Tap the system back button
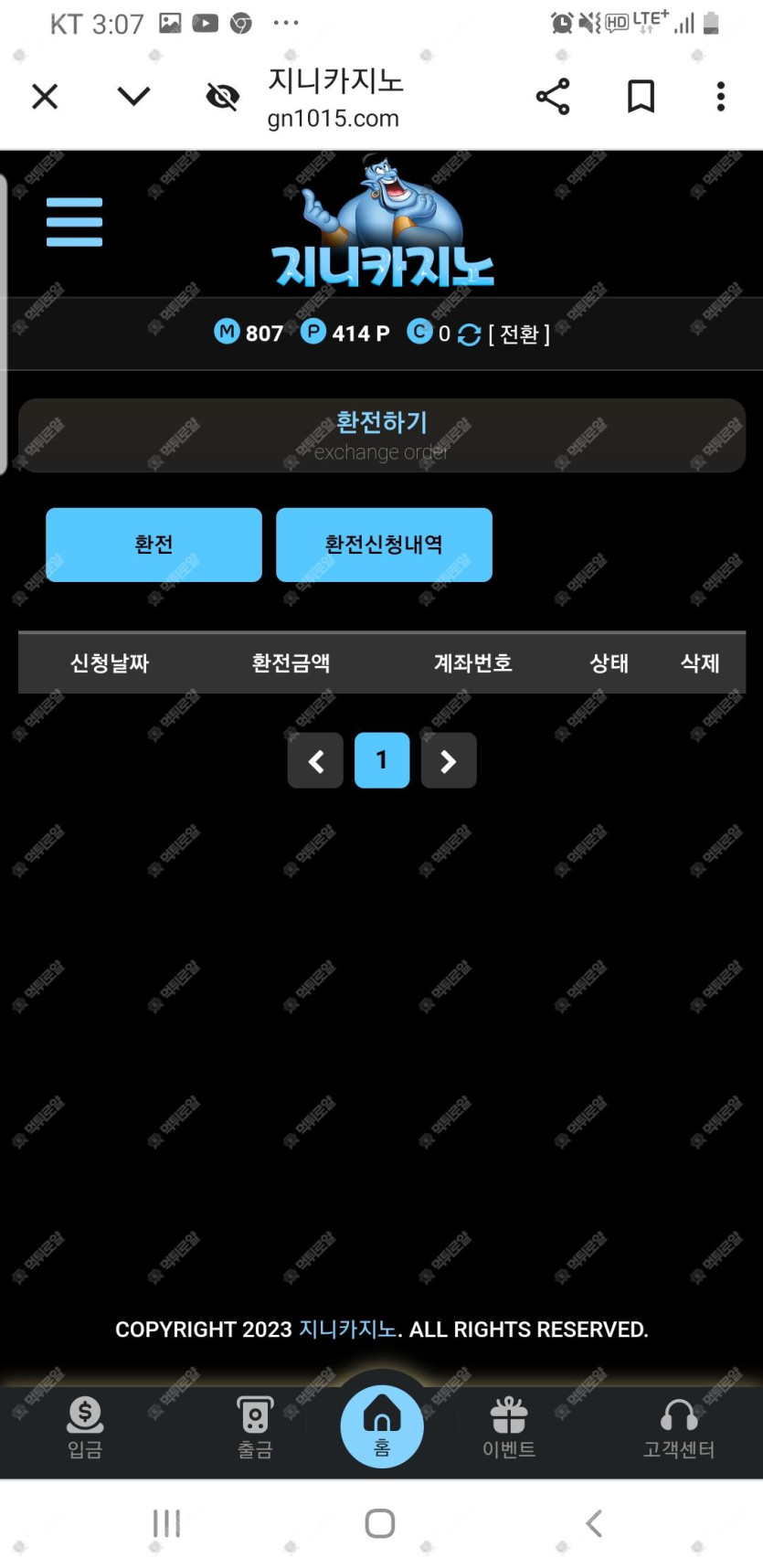The image size is (763, 1568). [594, 1523]
